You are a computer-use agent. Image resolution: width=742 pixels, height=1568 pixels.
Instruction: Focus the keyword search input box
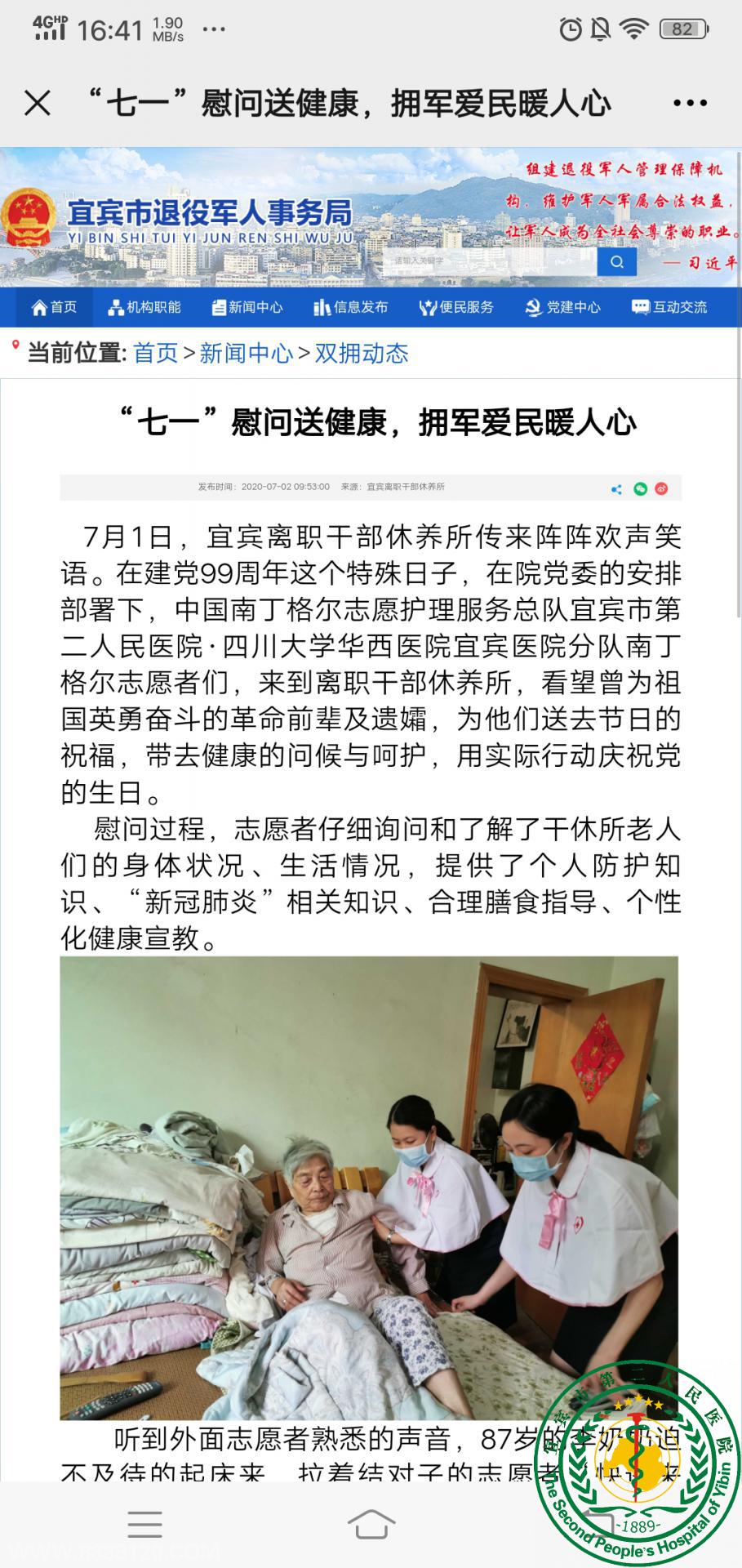(x=490, y=261)
